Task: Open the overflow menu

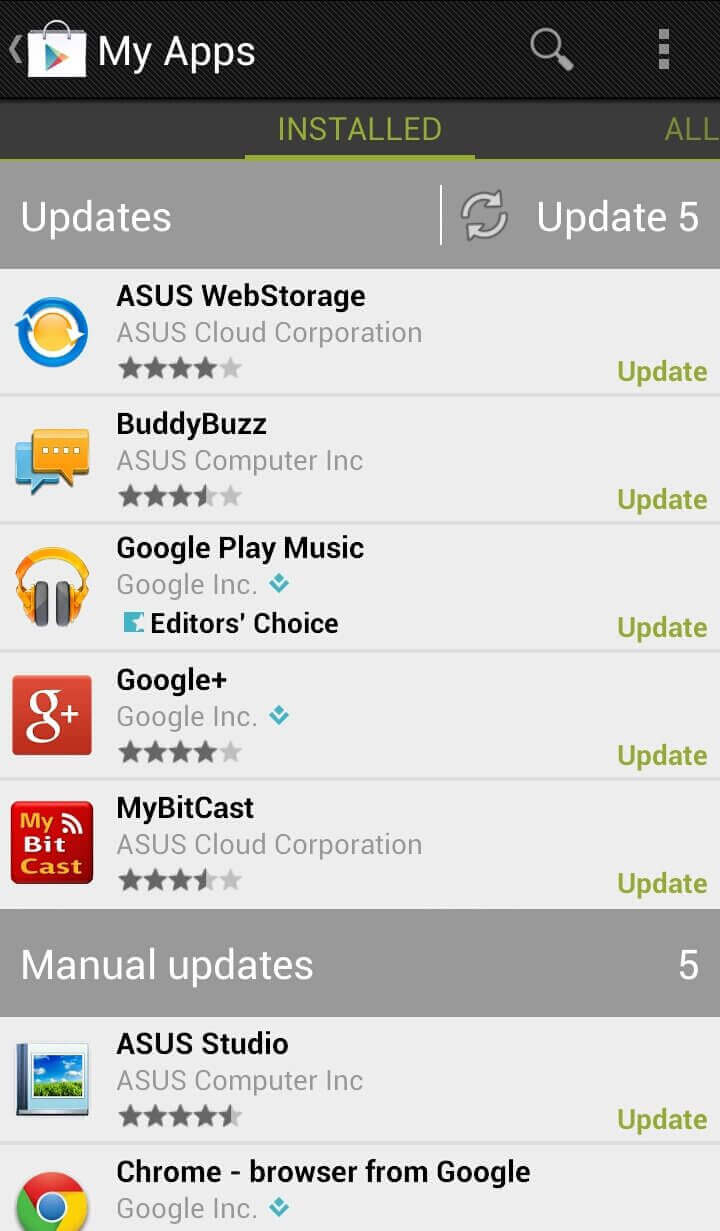Action: point(663,49)
